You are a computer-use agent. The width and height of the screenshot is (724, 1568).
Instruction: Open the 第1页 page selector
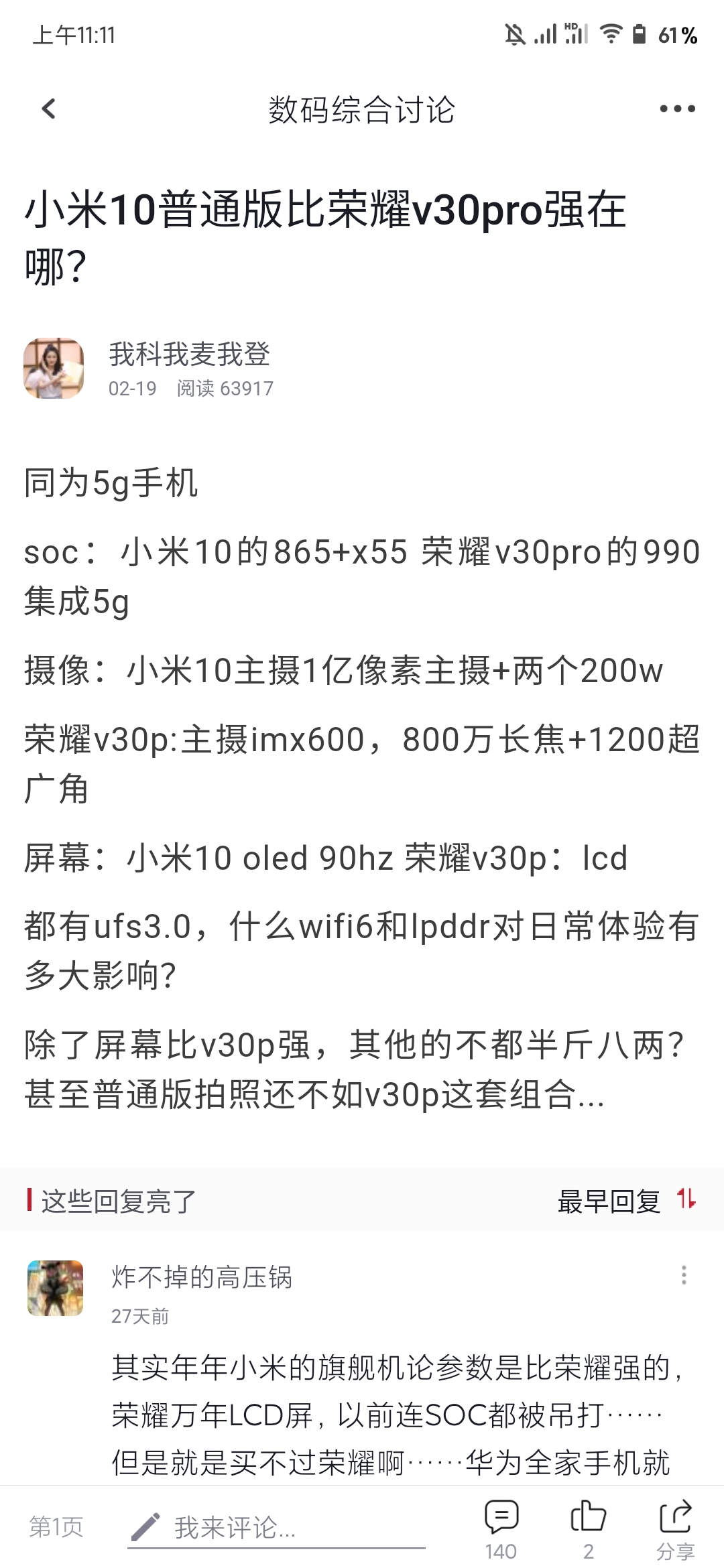pyautogui.click(x=56, y=1527)
